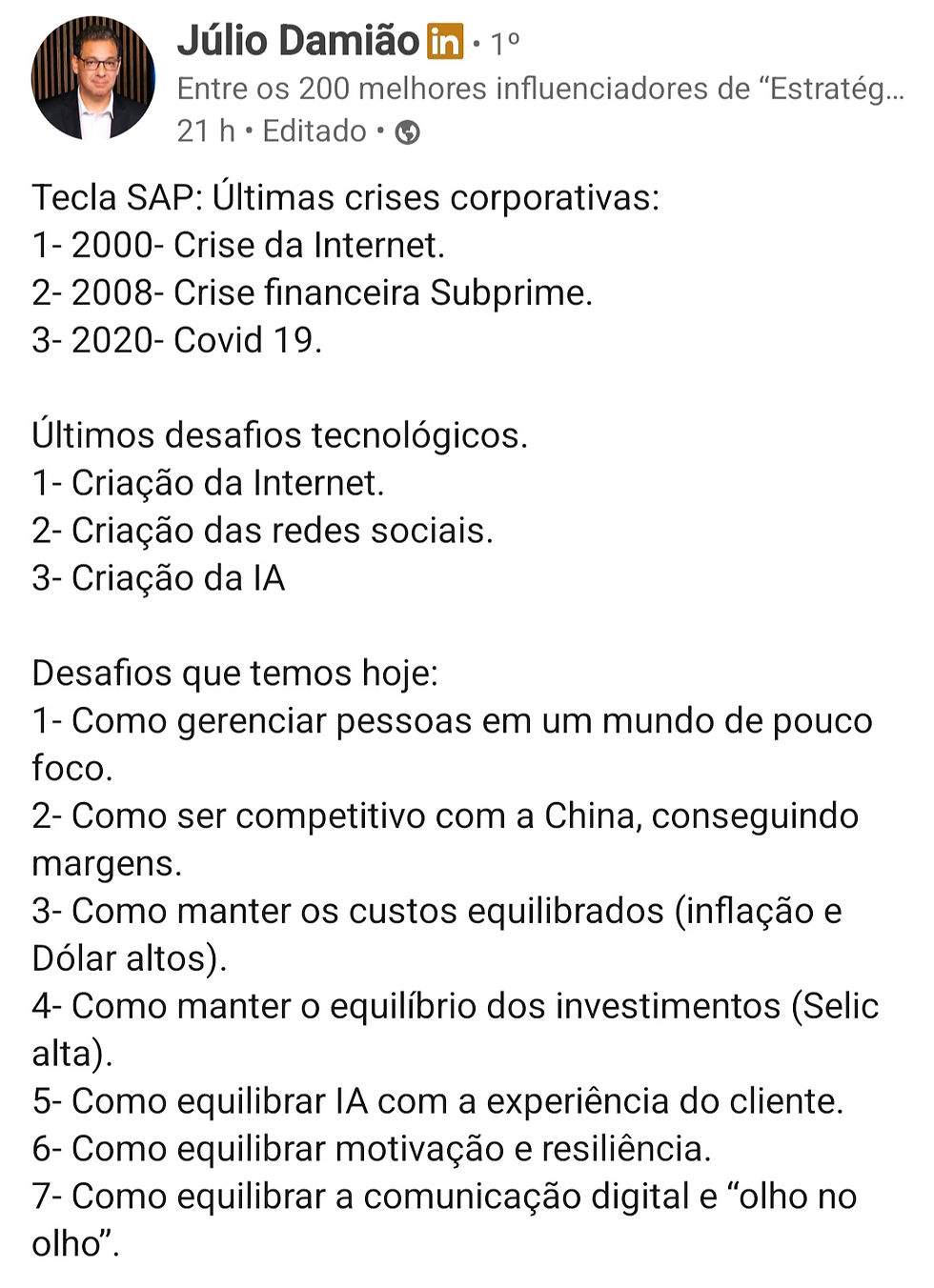Open the Júlio Damião profile name link

coord(297,42)
